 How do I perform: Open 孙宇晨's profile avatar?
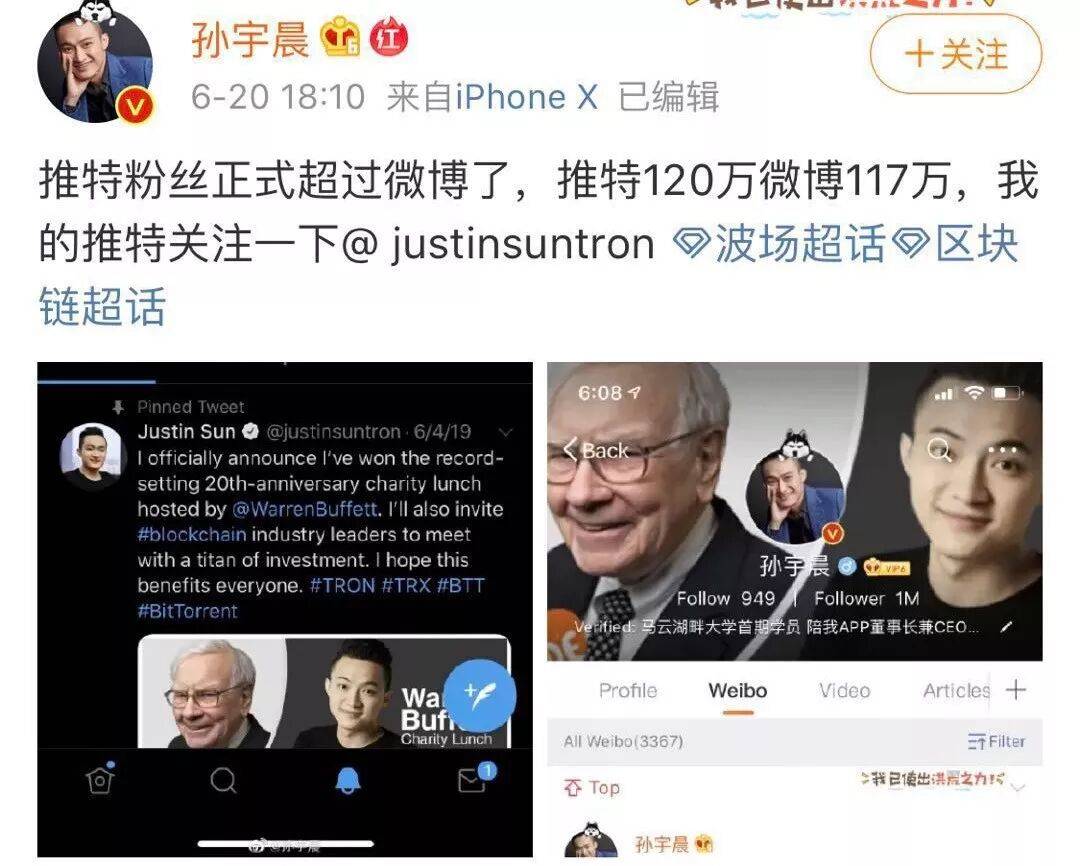[95, 64]
